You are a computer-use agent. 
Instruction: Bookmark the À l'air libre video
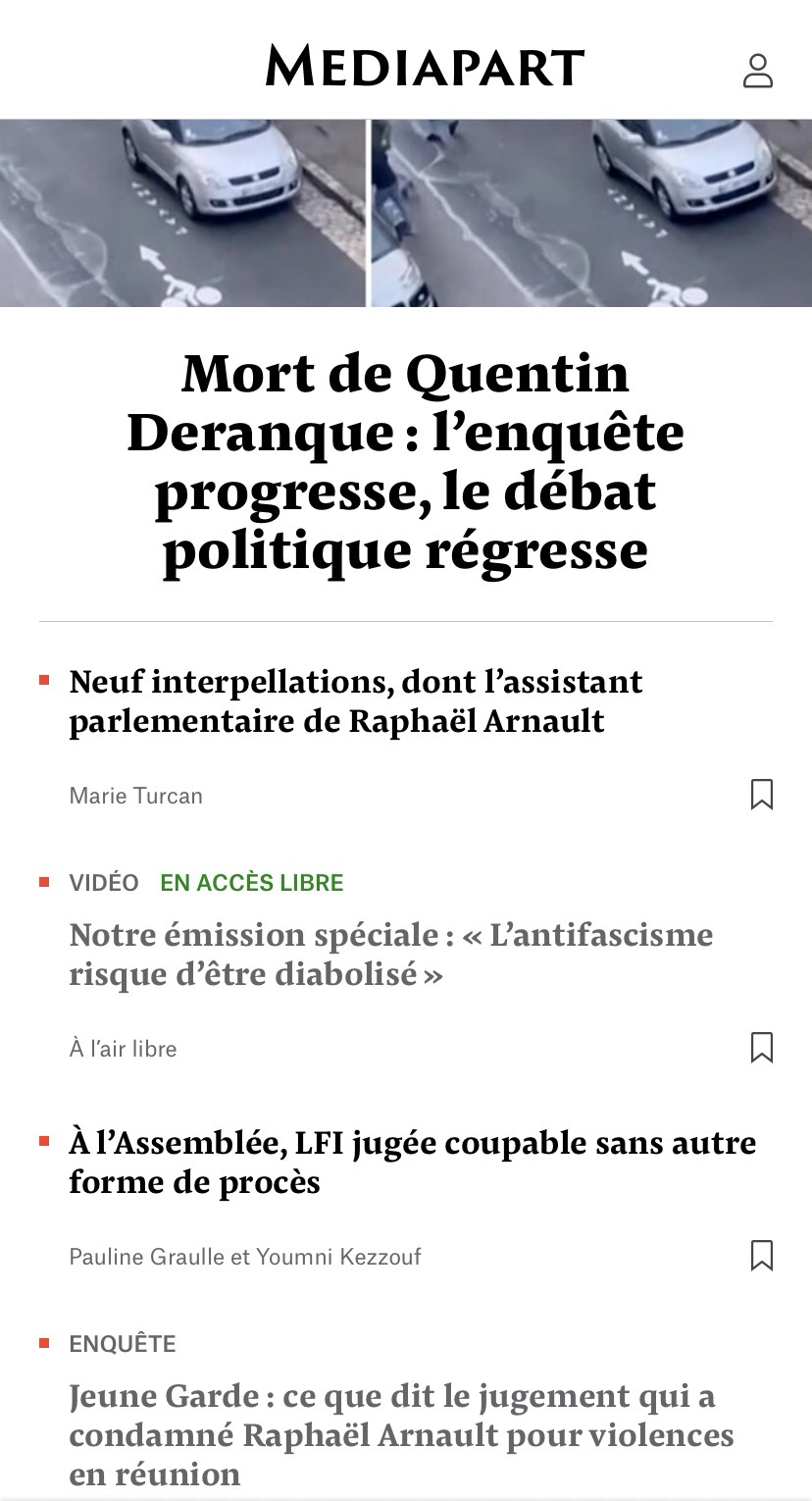761,1048
